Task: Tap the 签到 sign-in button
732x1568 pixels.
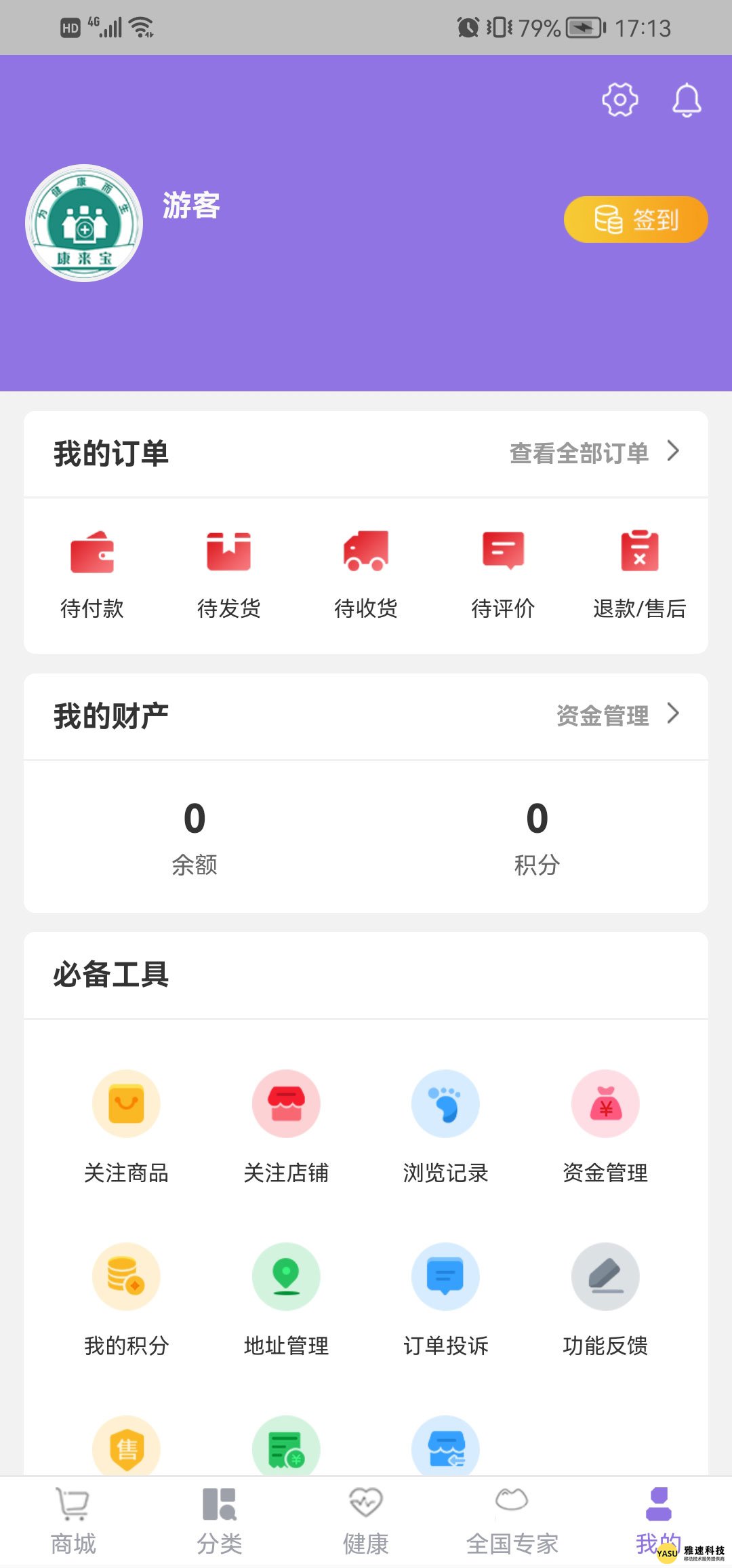Action: [x=635, y=218]
